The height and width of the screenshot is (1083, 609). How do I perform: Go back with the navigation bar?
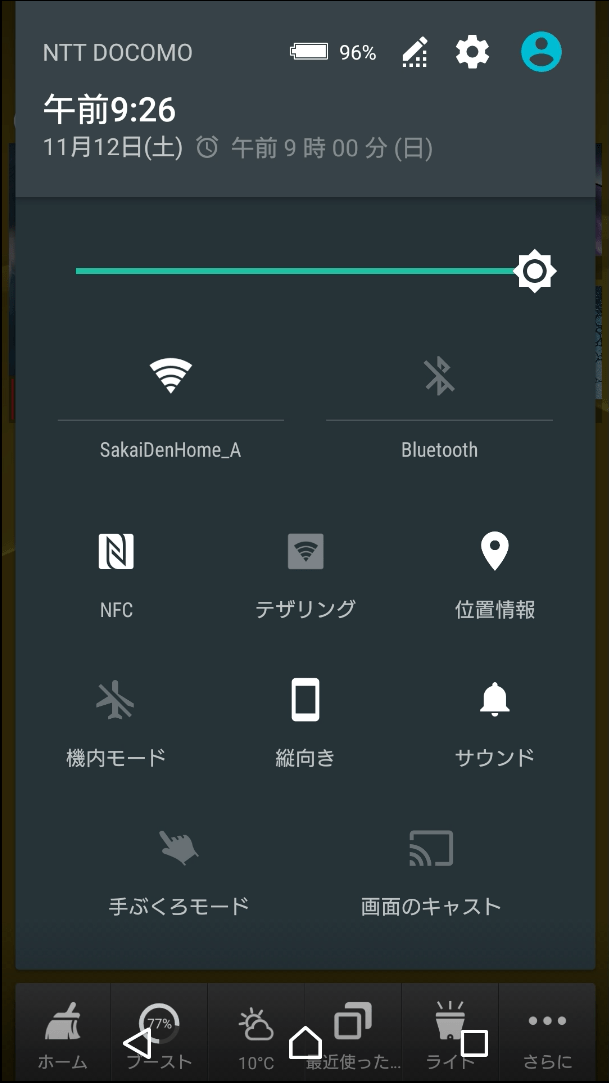tap(137, 1044)
